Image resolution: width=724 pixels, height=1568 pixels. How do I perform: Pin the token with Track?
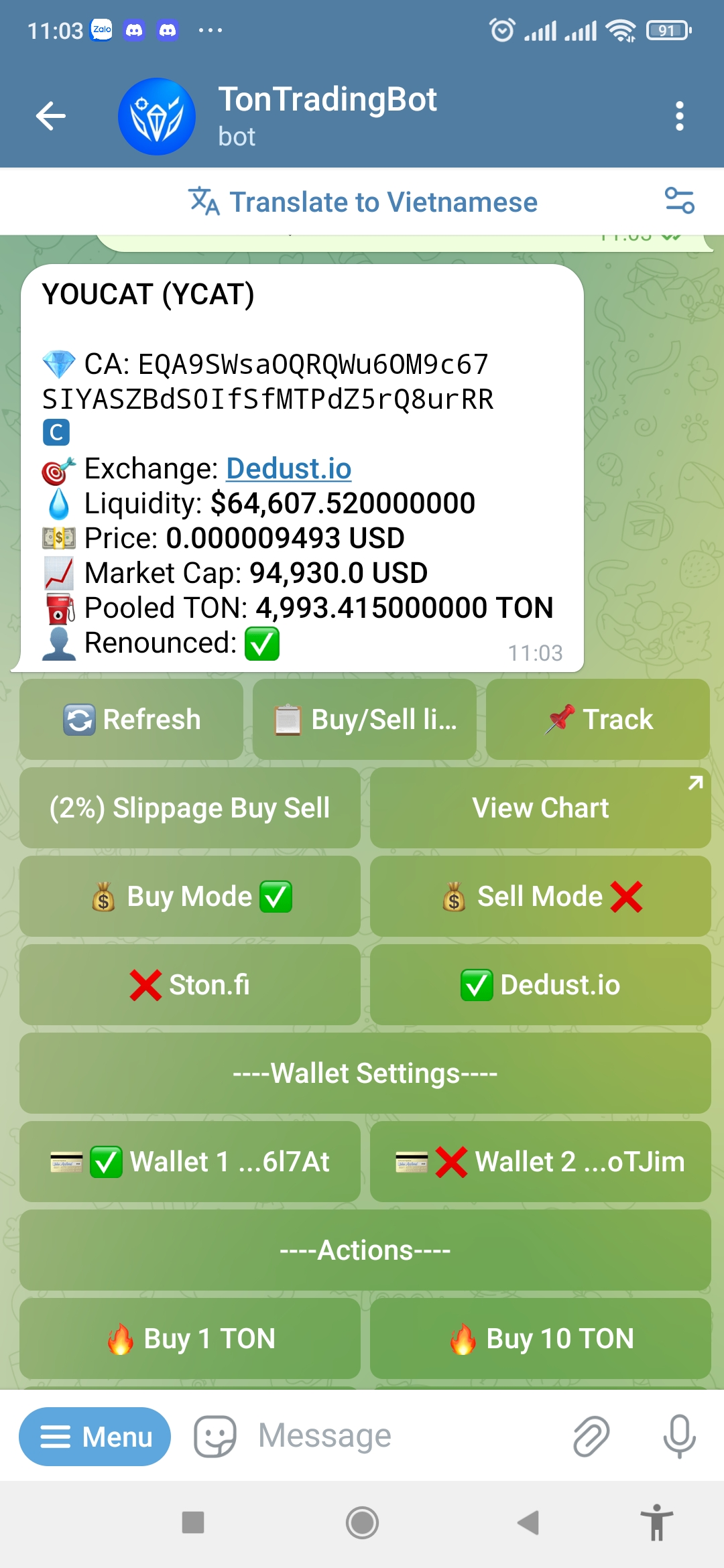[x=597, y=720]
